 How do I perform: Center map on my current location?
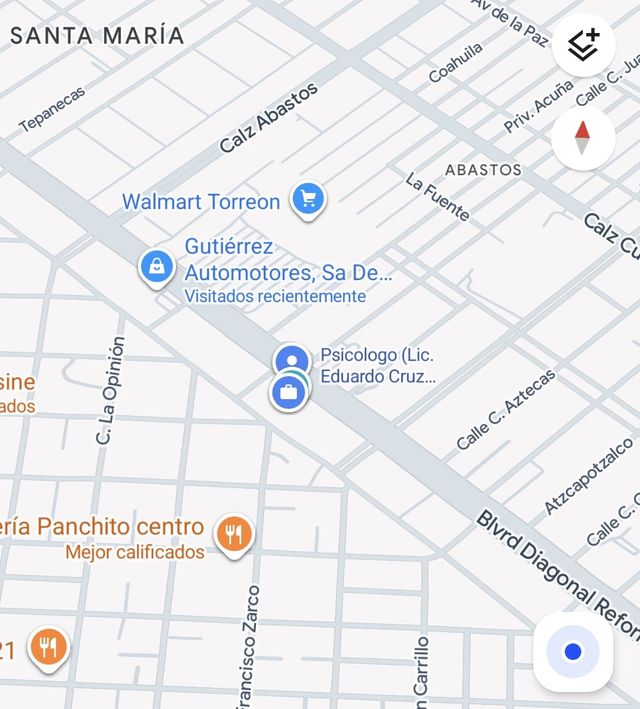(x=572, y=652)
